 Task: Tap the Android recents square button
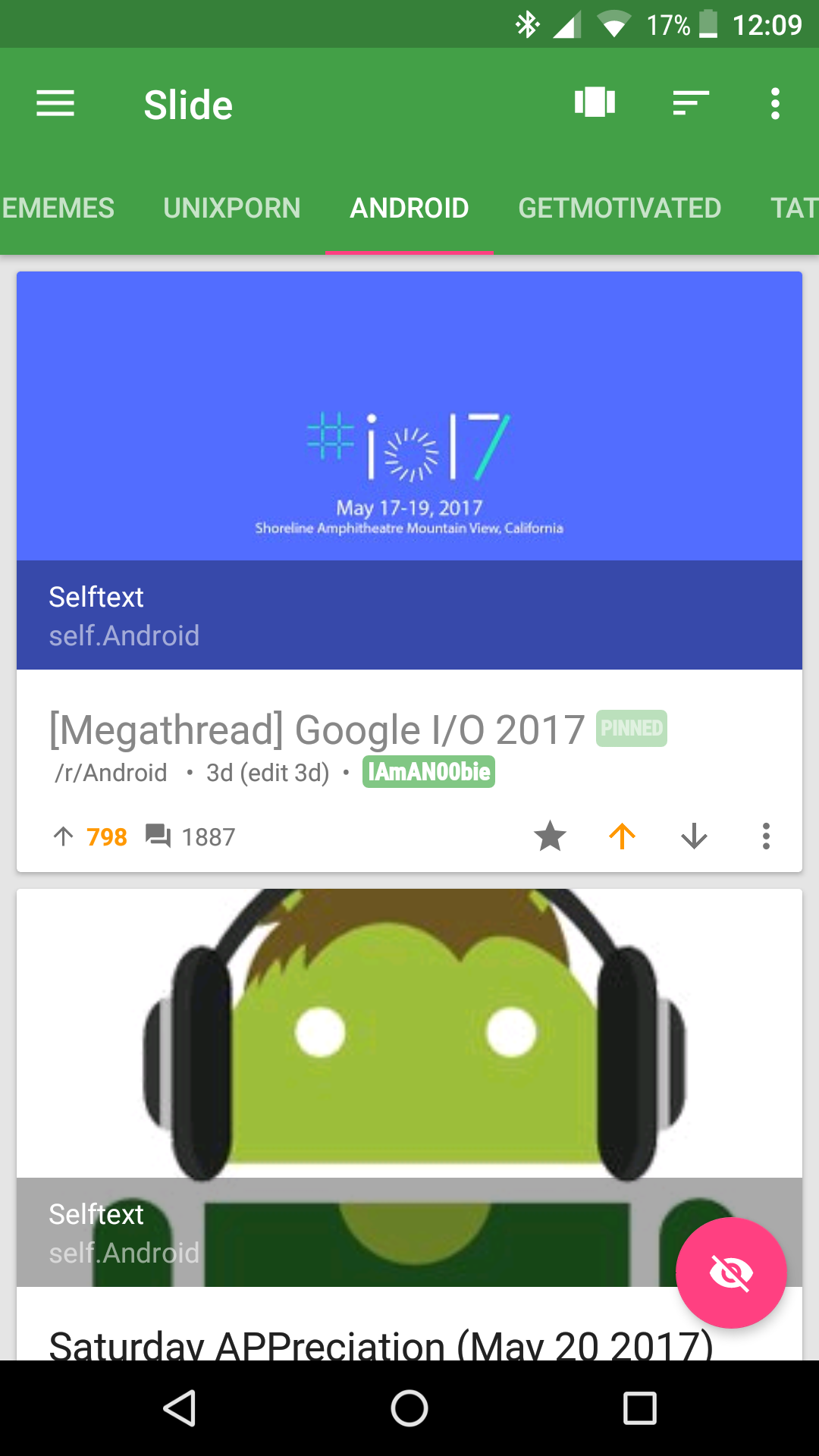tap(639, 1408)
